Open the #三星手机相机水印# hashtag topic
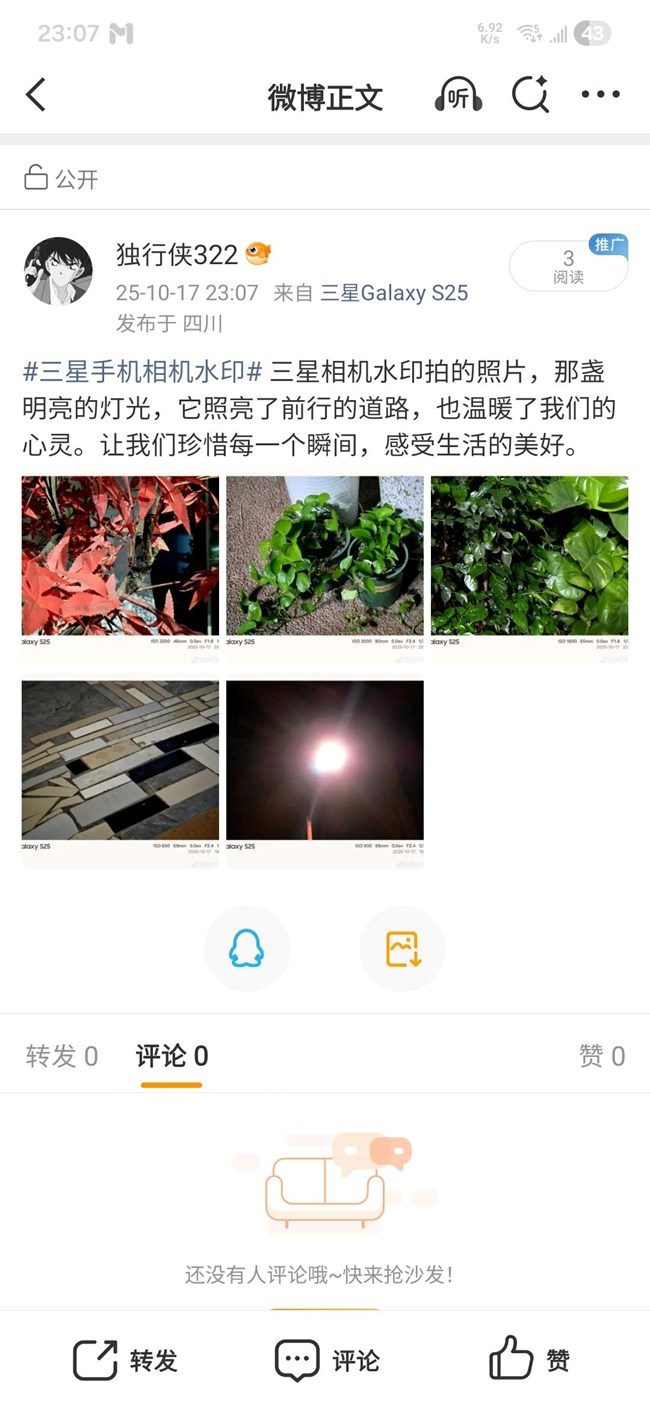Image resolution: width=650 pixels, height=1408 pixels. pos(142,372)
